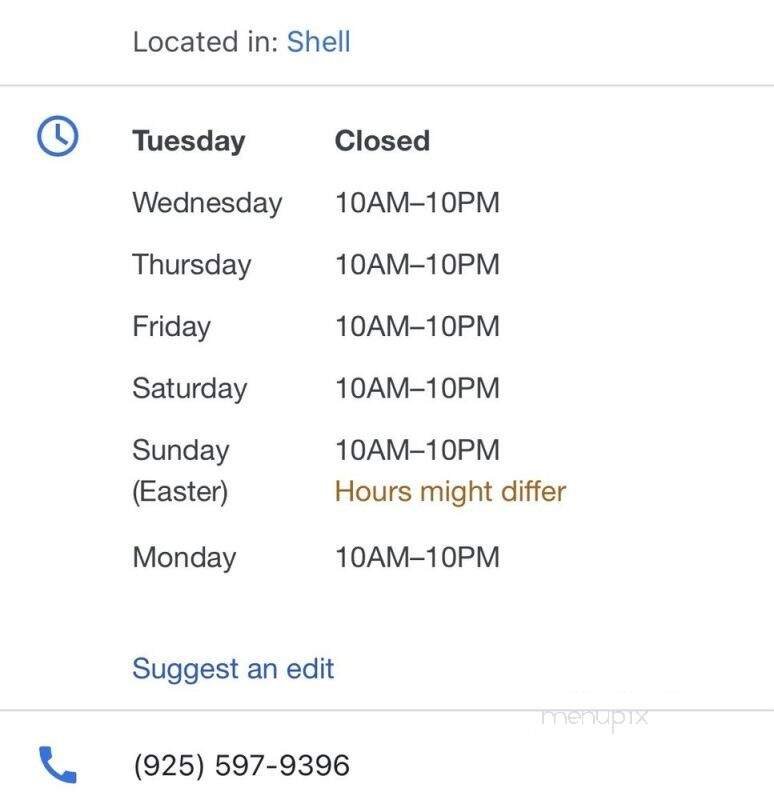The width and height of the screenshot is (774, 800).
Task: Open the Shell location link
Action: click(318, 42)
